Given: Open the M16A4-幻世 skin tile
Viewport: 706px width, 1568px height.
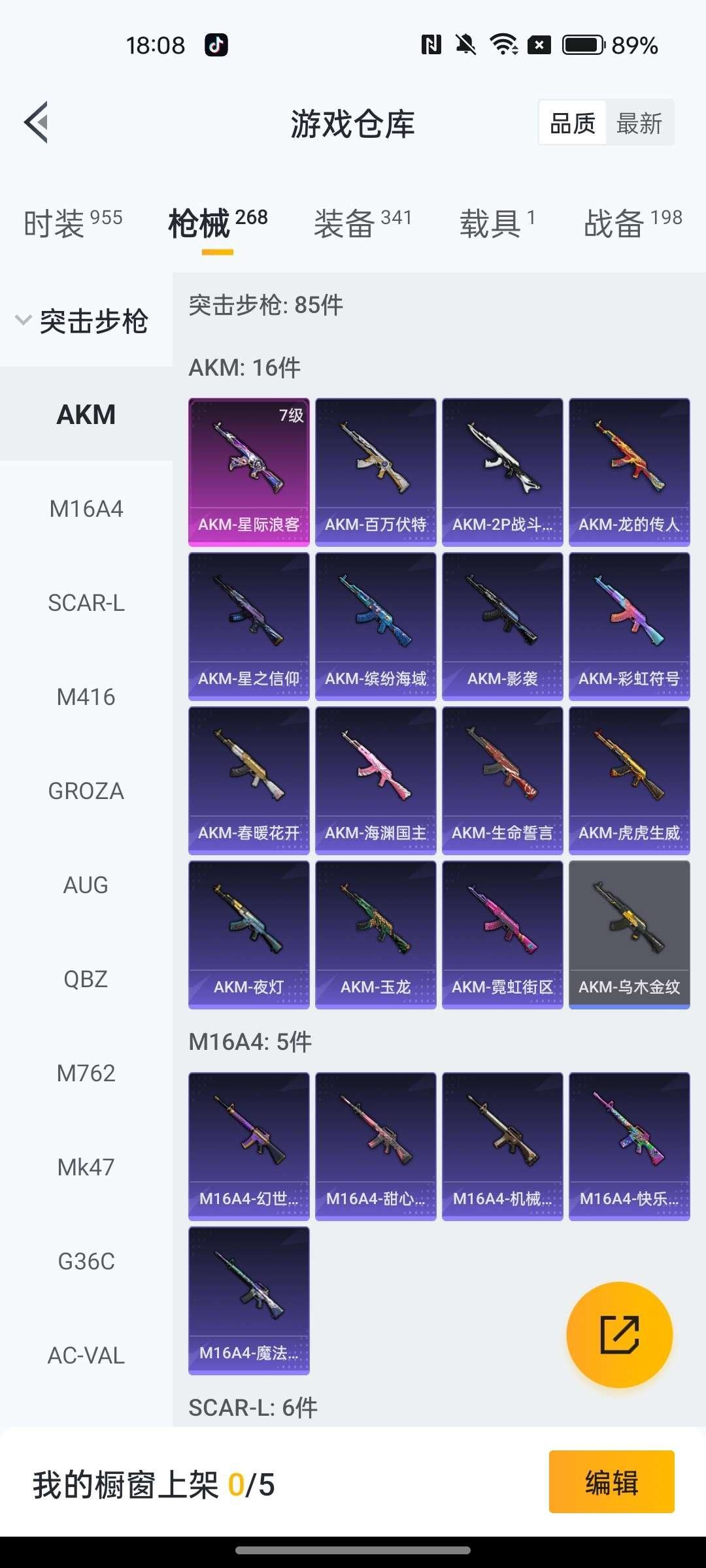Looking at the screenshot, I should pos(248,1146).
